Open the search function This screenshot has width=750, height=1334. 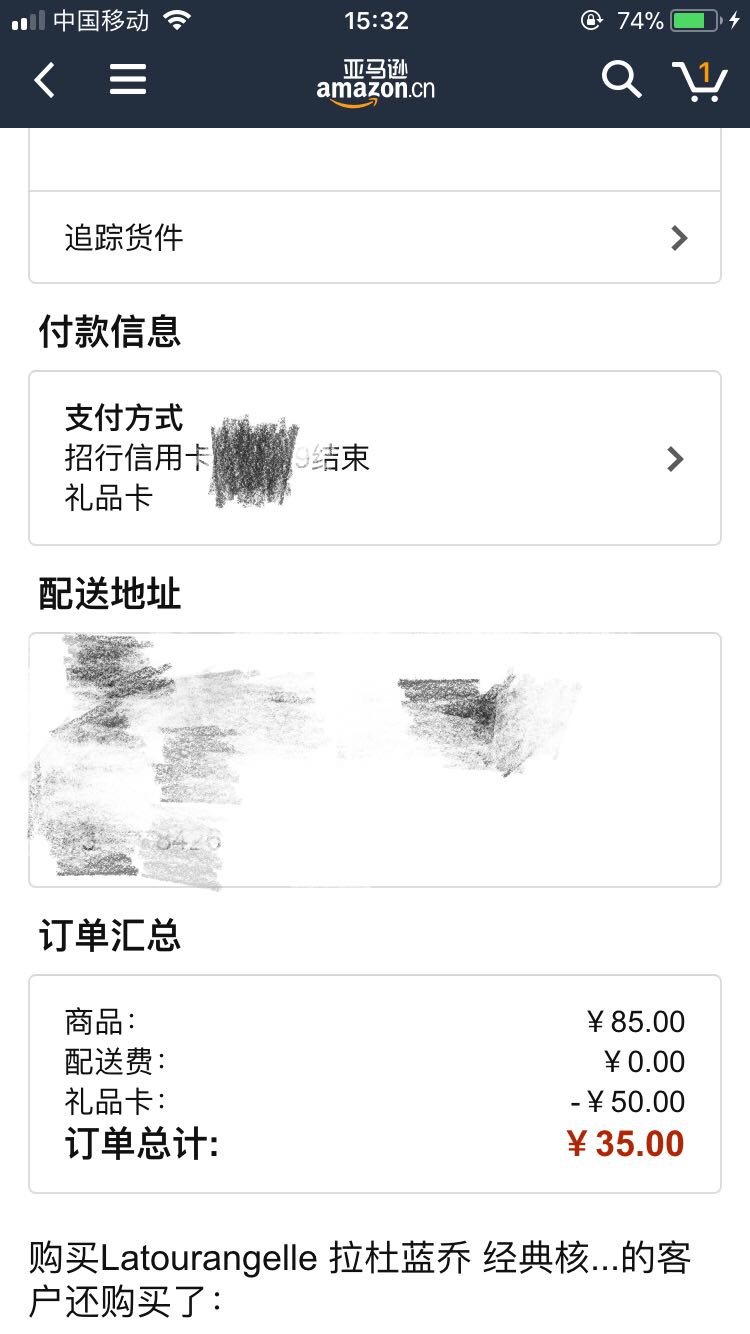(x=620, y=80)
